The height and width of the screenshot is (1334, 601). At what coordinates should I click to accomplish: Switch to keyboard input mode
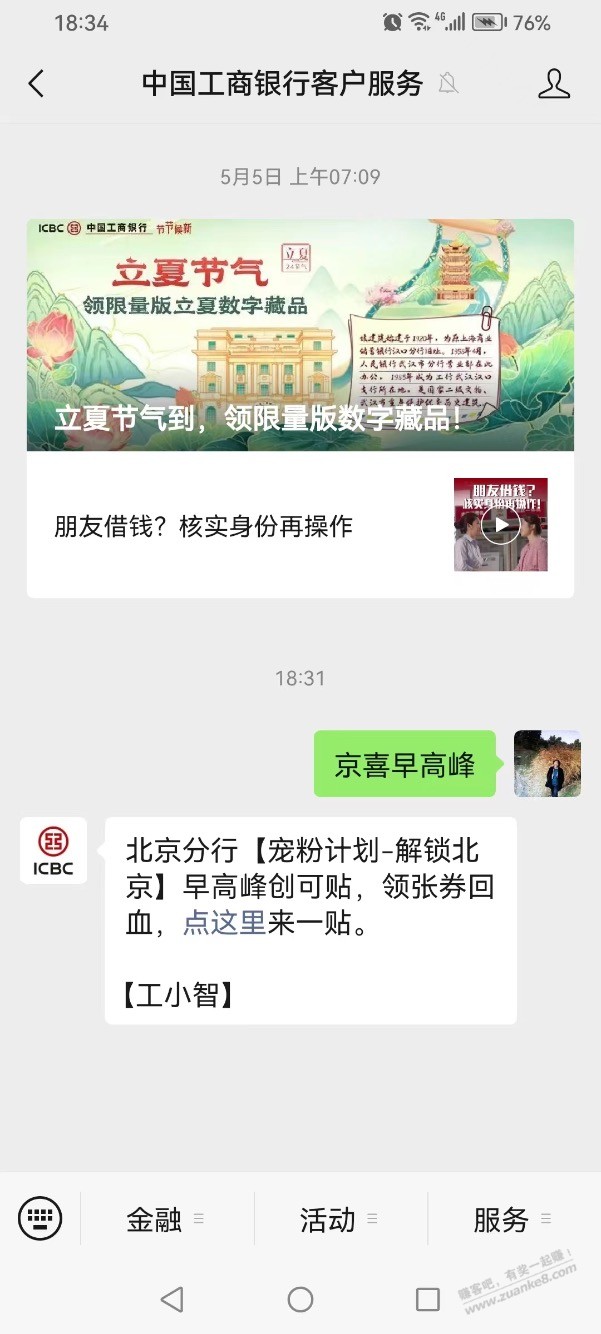40,1219
